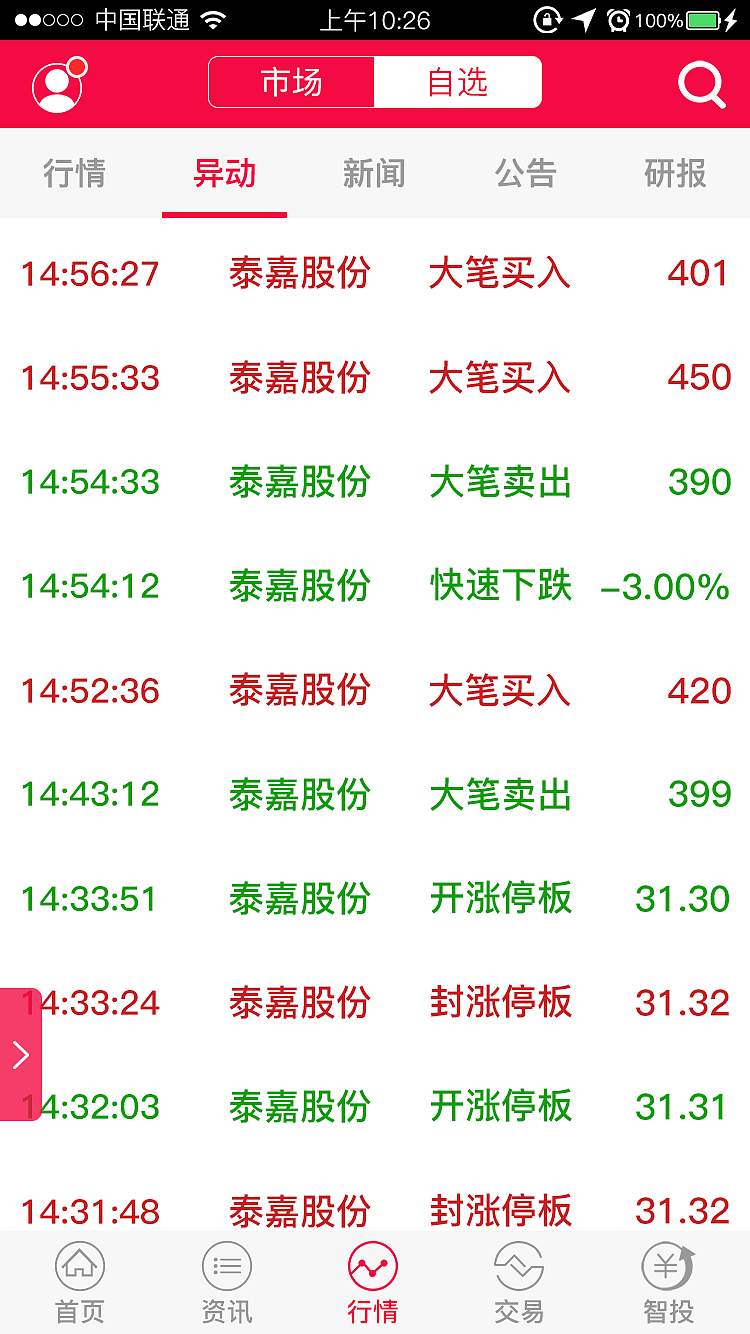750x1334 pixels.
Task: Open the 公告 announcements tab
Action: coord(525,172)
